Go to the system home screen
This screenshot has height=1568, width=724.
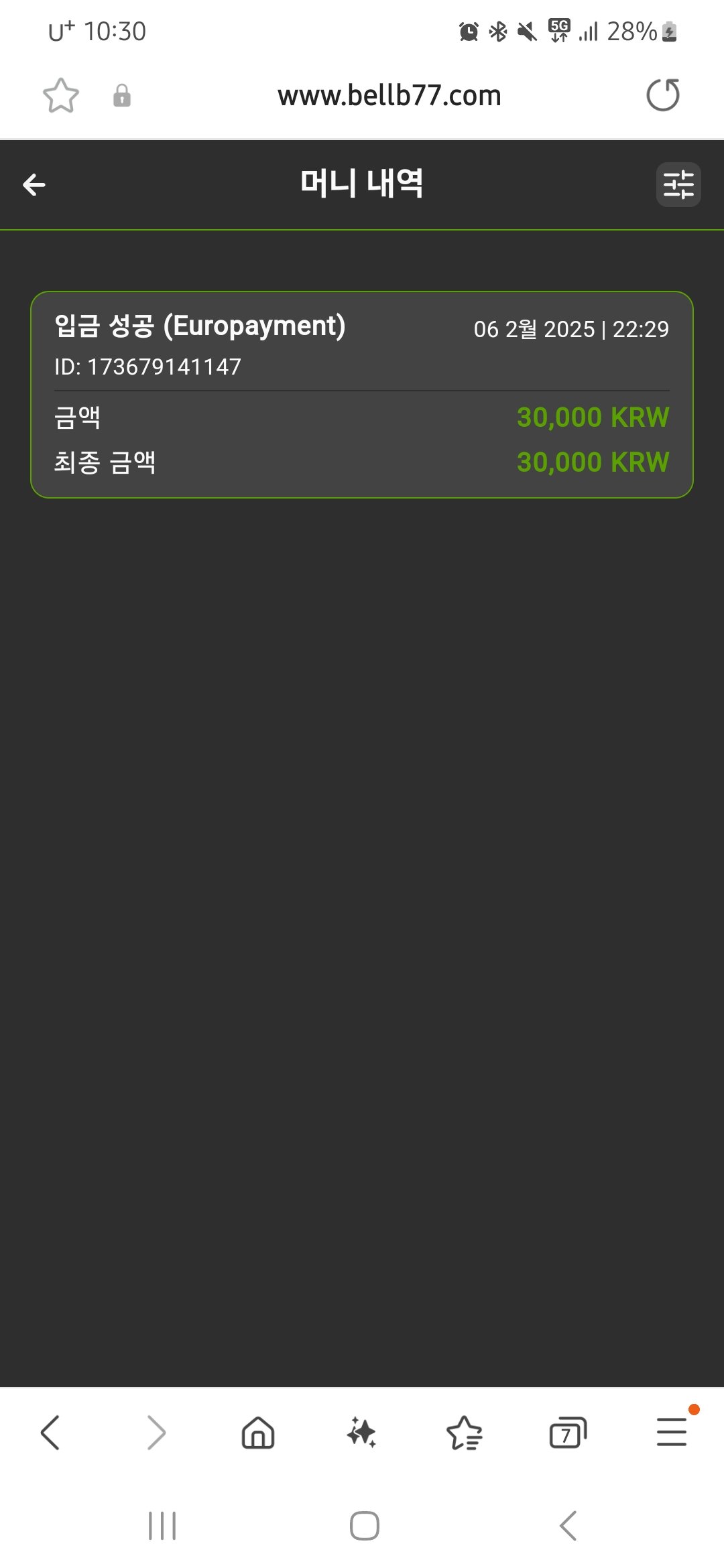(365, 1526)
